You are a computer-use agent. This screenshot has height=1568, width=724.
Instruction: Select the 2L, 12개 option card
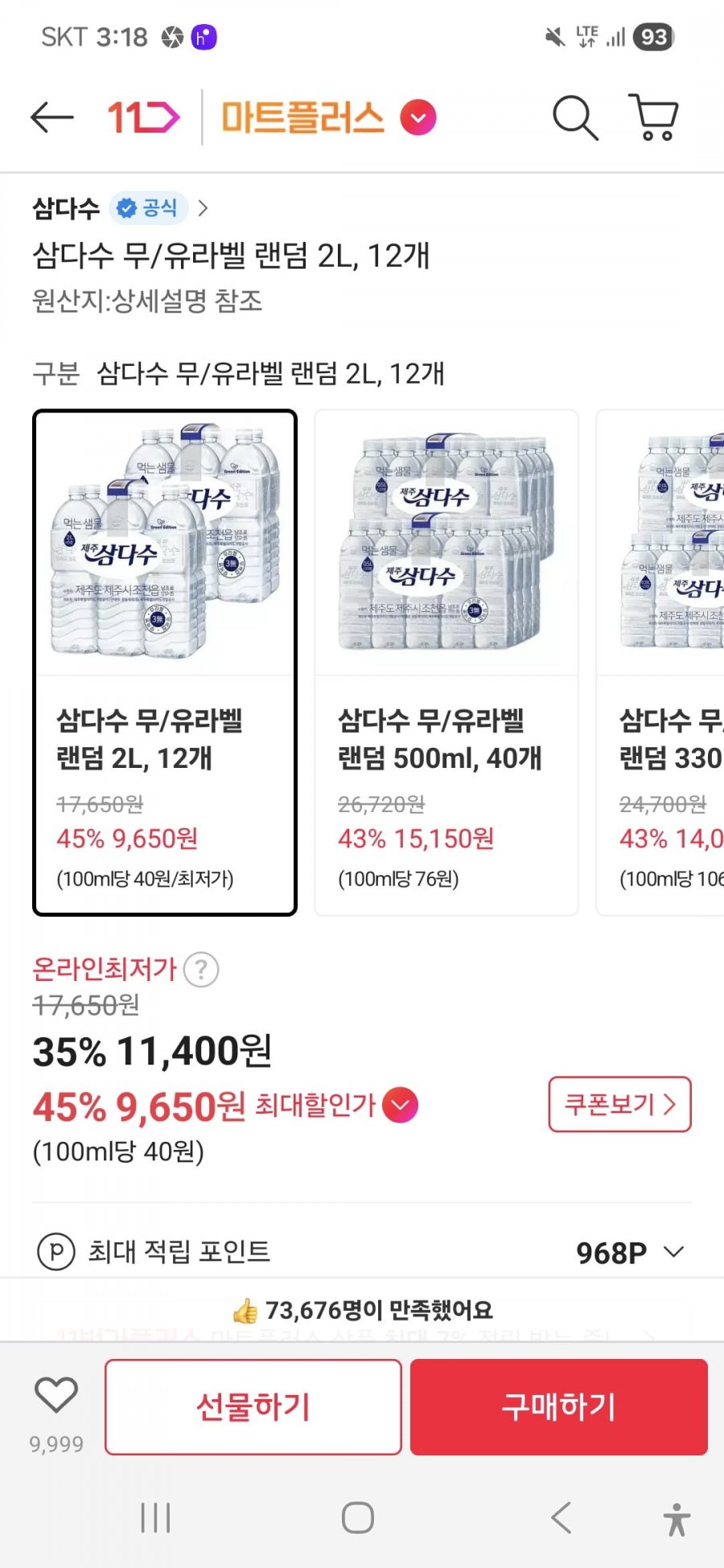pos(165,663)
